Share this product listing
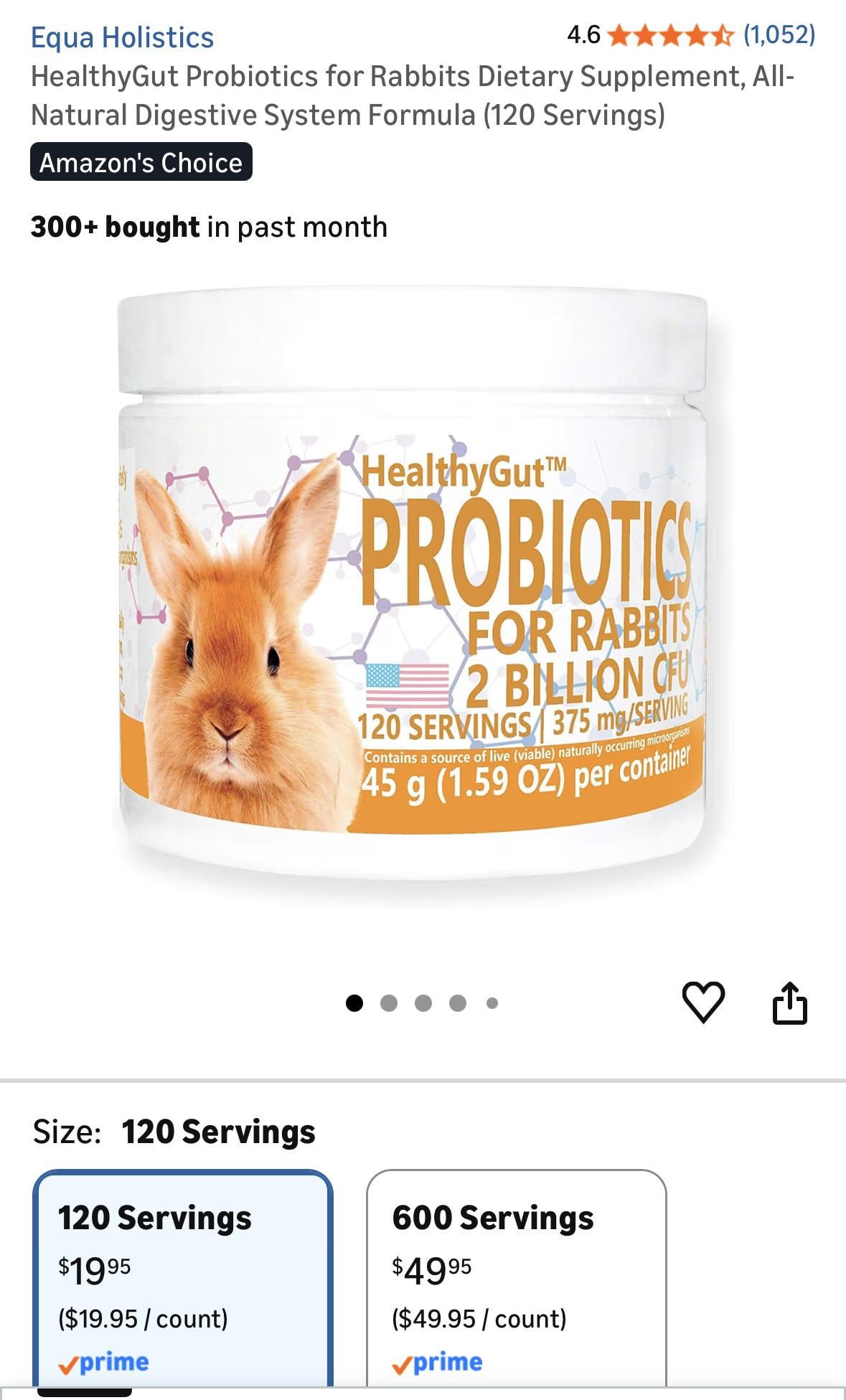Image resolution: width=846 pixels, height=1400 pixels. pyautogui.click(x=789, y=1002)
